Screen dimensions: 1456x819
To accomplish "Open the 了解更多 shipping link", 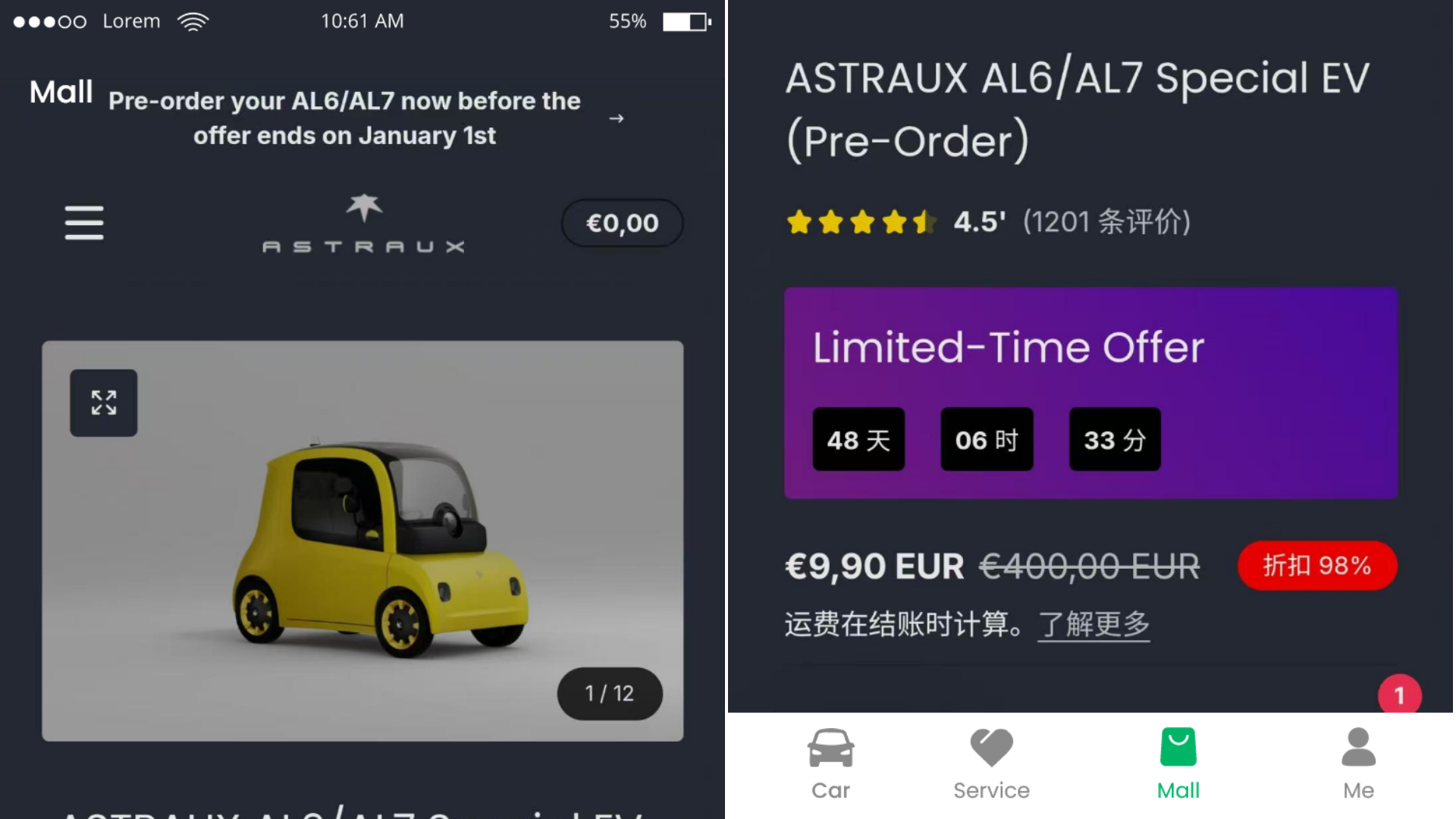I will 1094,625.
